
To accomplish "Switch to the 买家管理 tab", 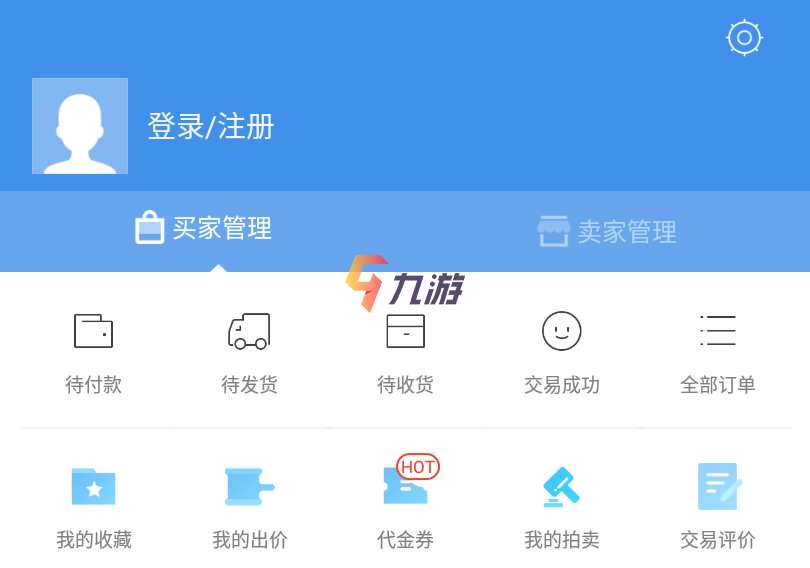I will (204, 229).
